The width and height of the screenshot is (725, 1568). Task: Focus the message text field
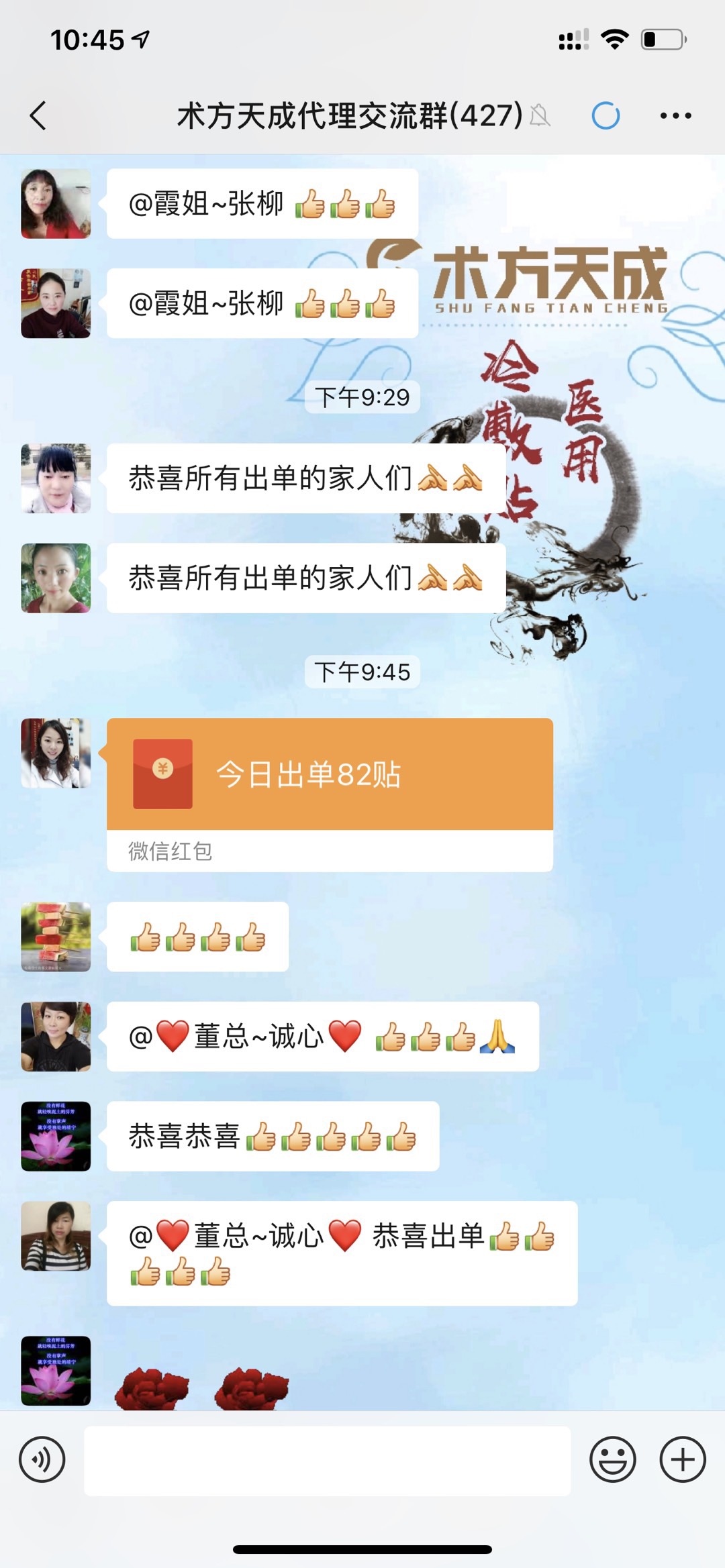(327, 1461)
